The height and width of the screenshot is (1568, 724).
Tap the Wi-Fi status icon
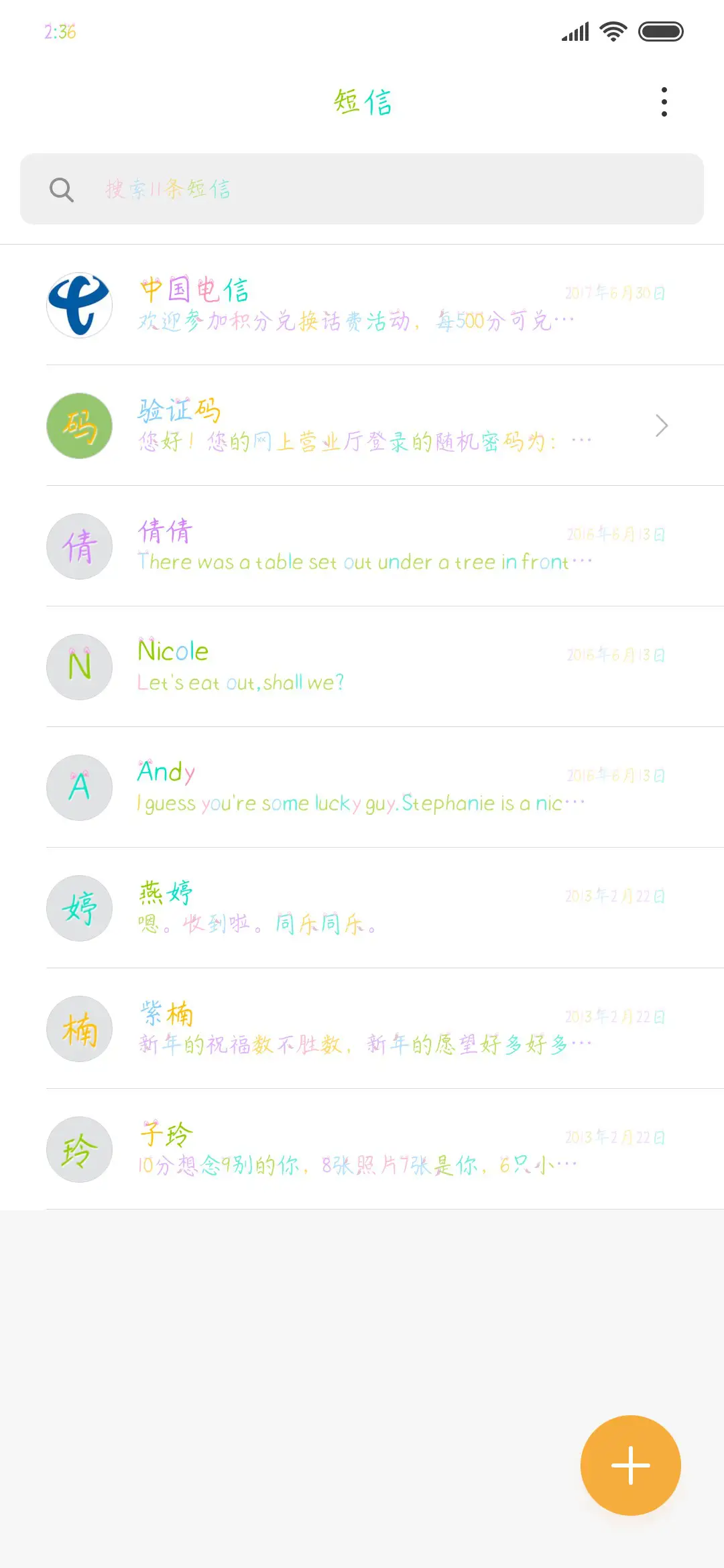click(612, 30)
